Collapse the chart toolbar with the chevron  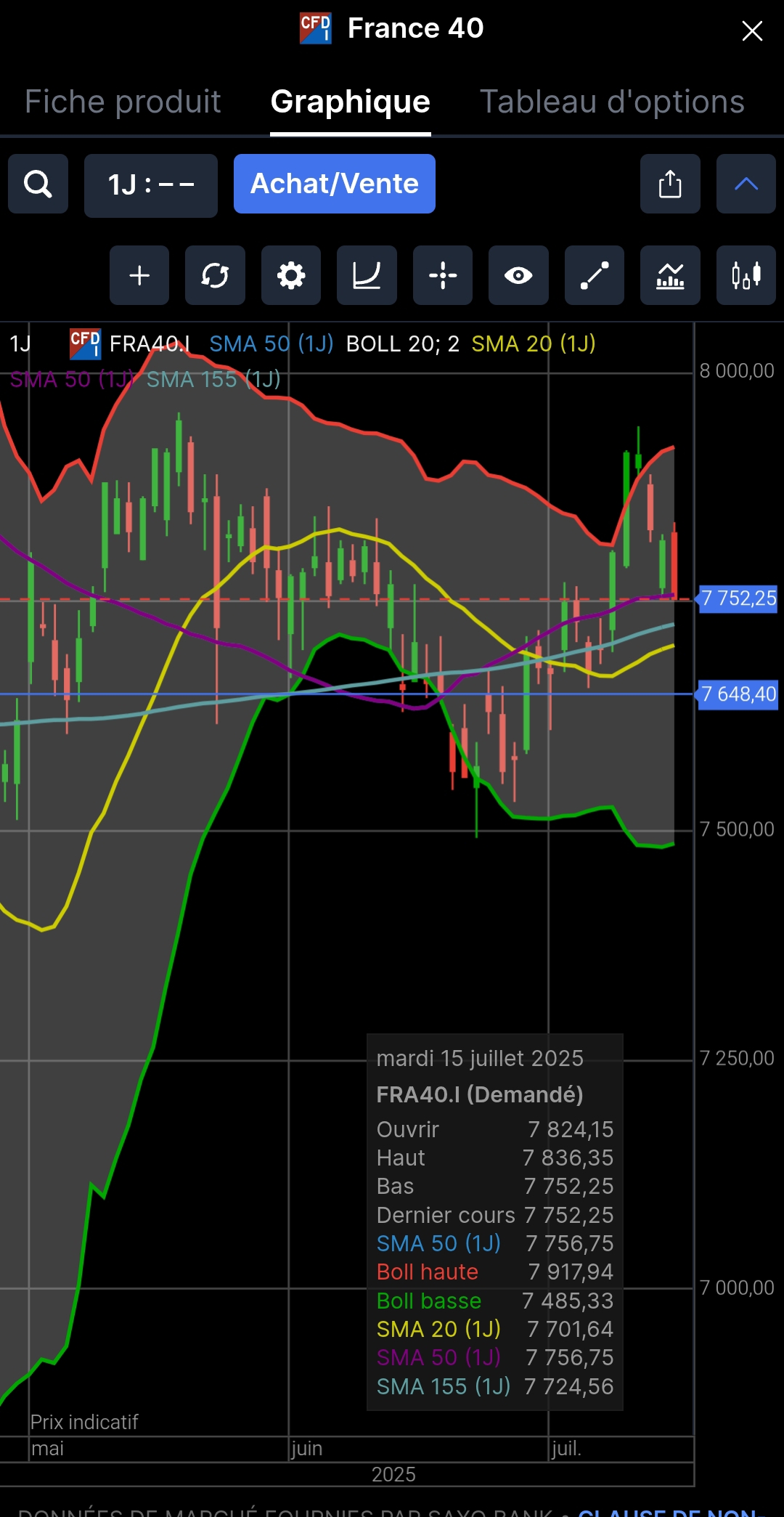[x=746, y=184]
